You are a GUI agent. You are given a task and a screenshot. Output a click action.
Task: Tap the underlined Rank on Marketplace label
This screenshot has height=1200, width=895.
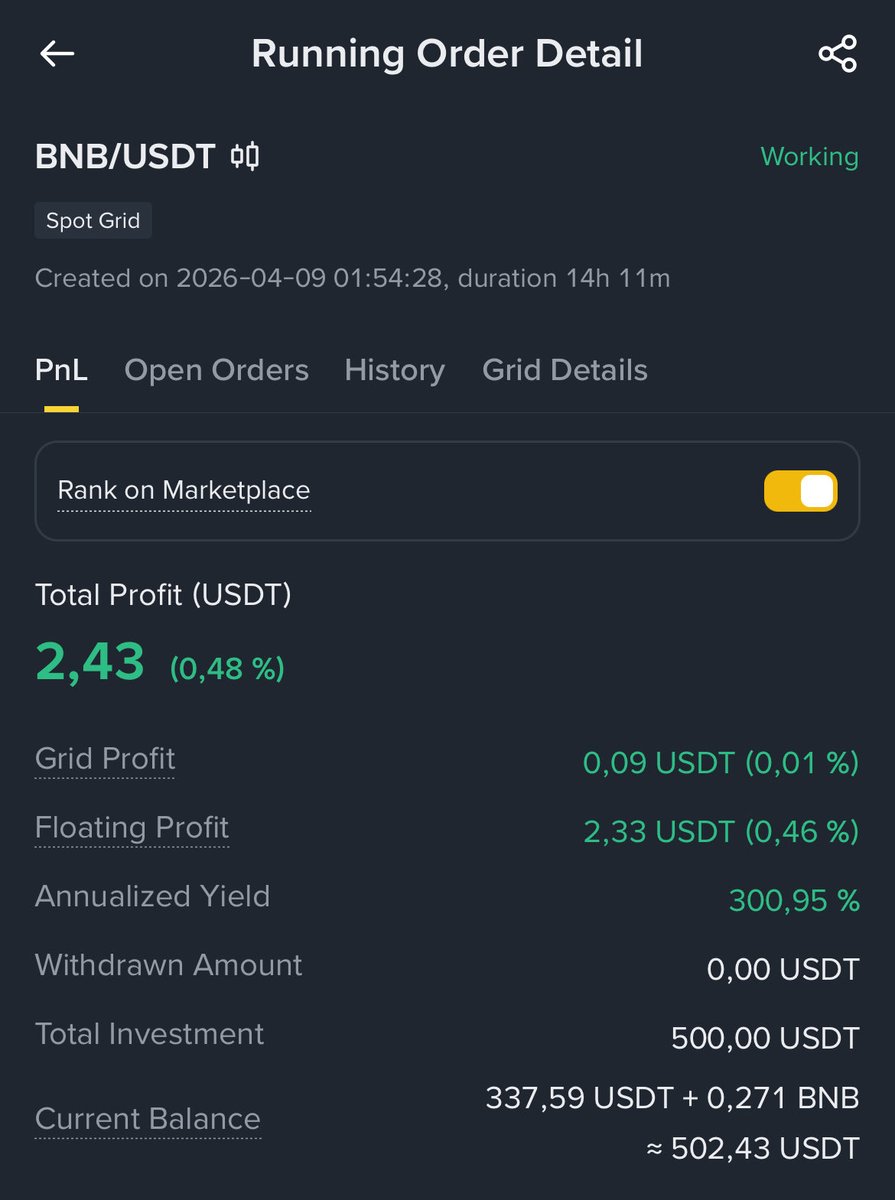[x=184, y=491]
